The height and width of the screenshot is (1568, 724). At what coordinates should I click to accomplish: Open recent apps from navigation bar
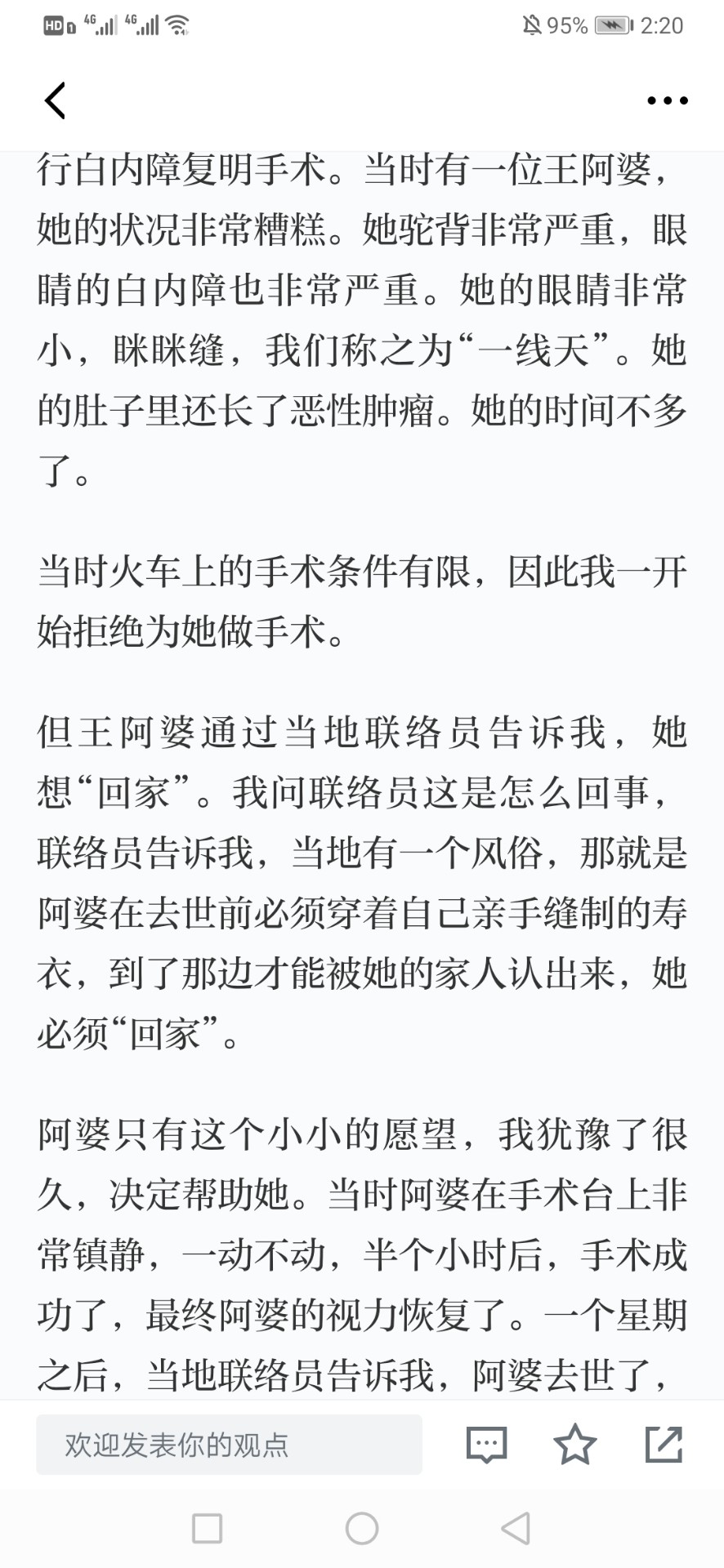(x=207, y=1528)
